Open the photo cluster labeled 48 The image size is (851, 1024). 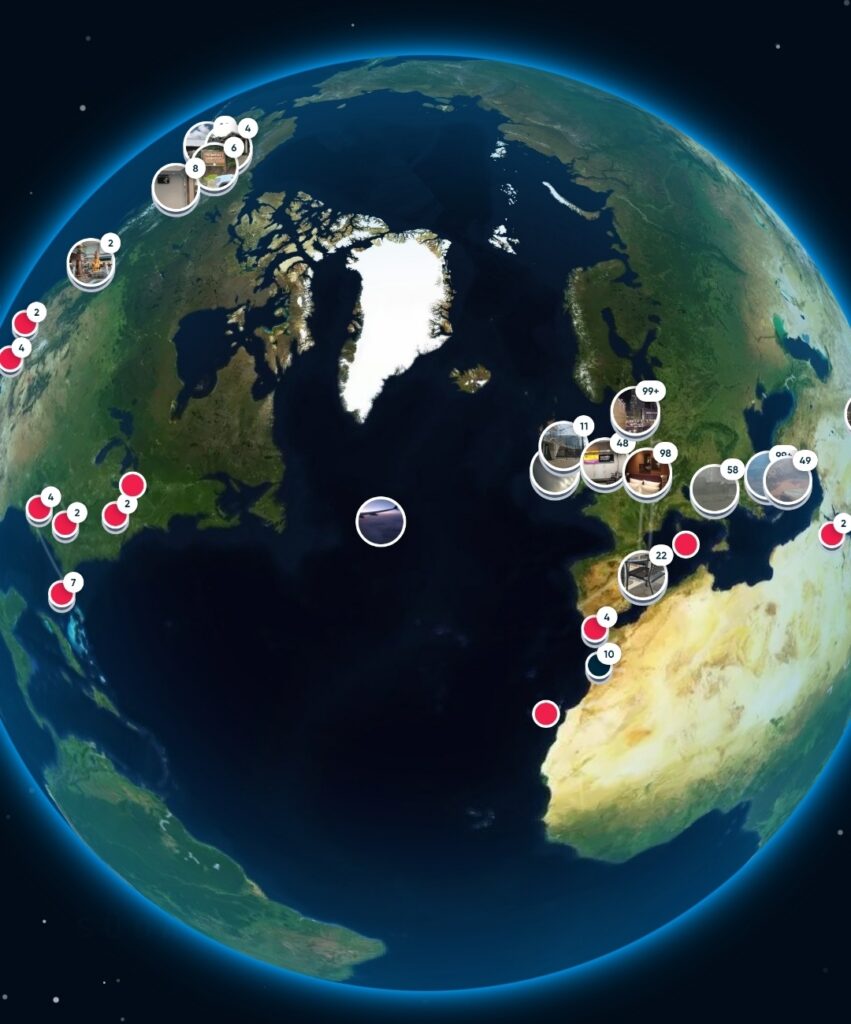coord(603,463)
